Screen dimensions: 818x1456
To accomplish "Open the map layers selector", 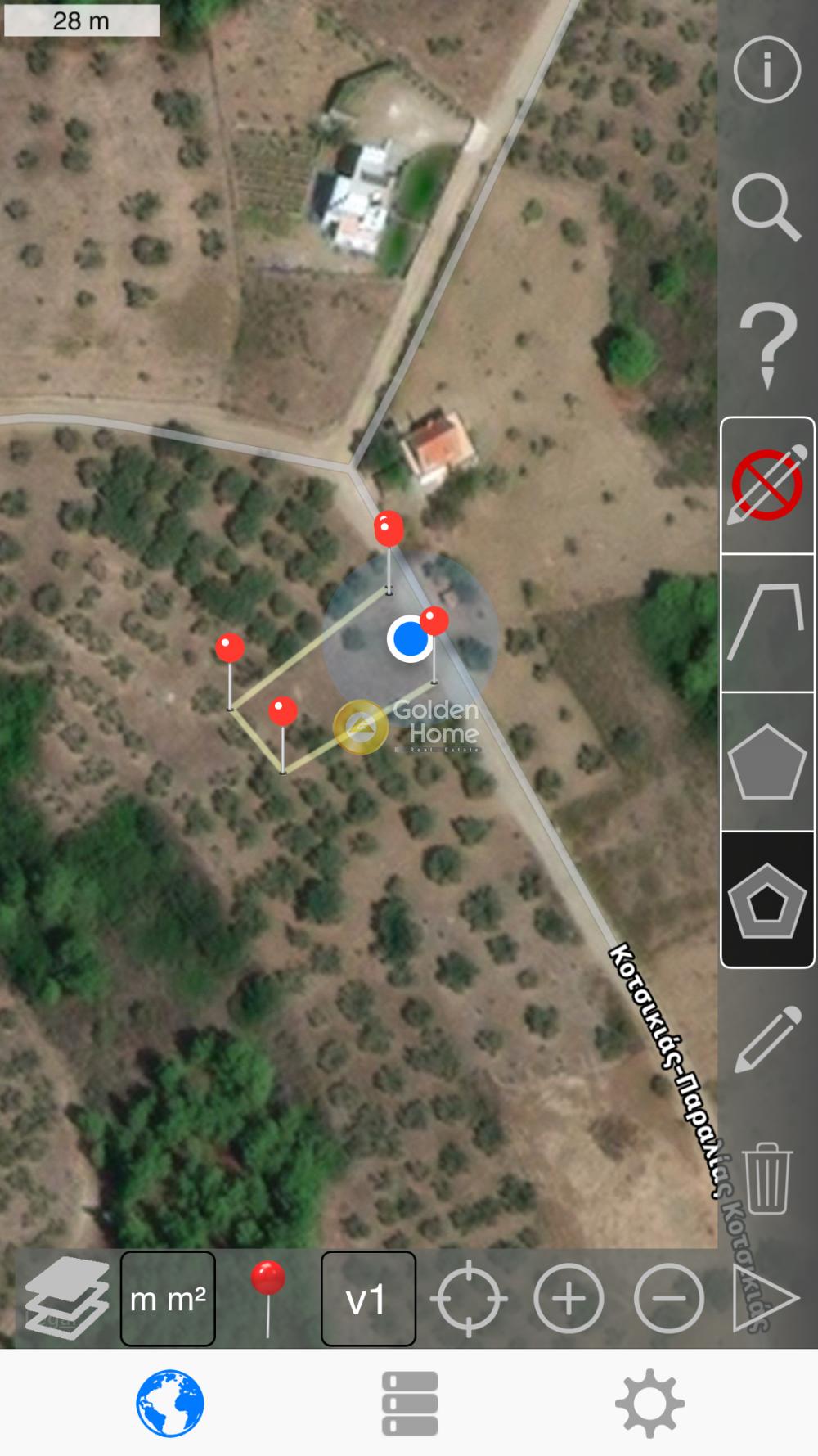I will coord(66,1298).
